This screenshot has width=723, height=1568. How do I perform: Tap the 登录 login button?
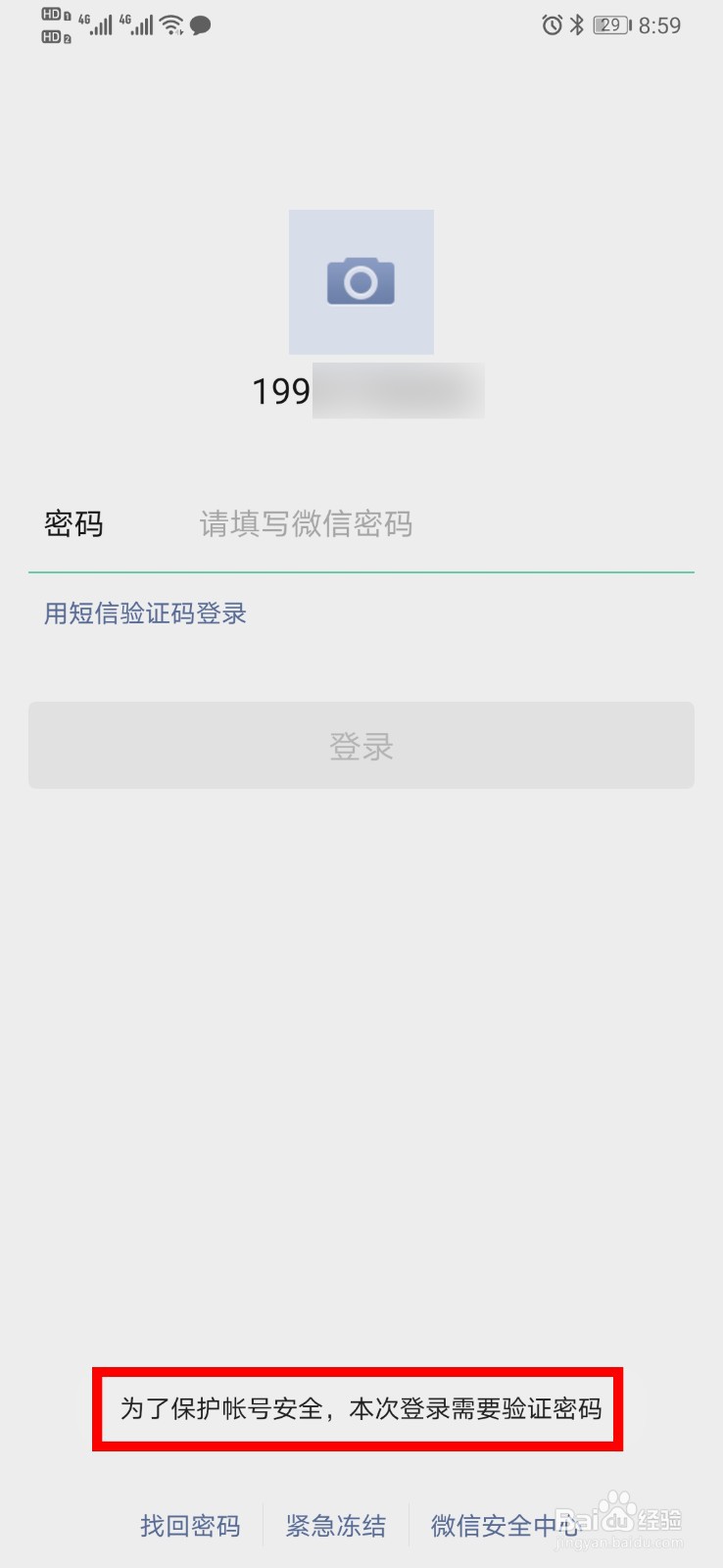point(361,745)
